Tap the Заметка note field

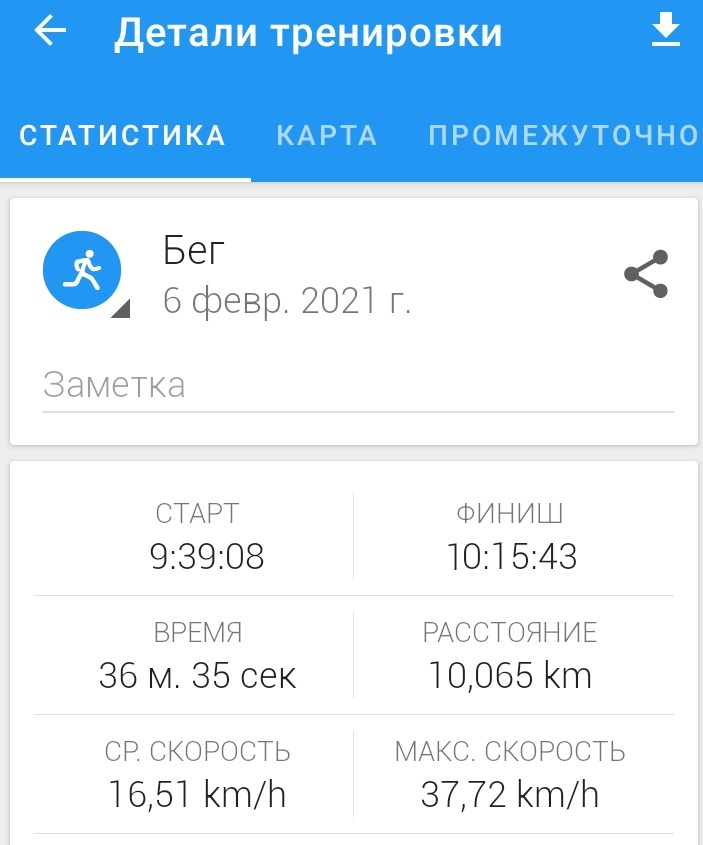[x=357, y=386]
